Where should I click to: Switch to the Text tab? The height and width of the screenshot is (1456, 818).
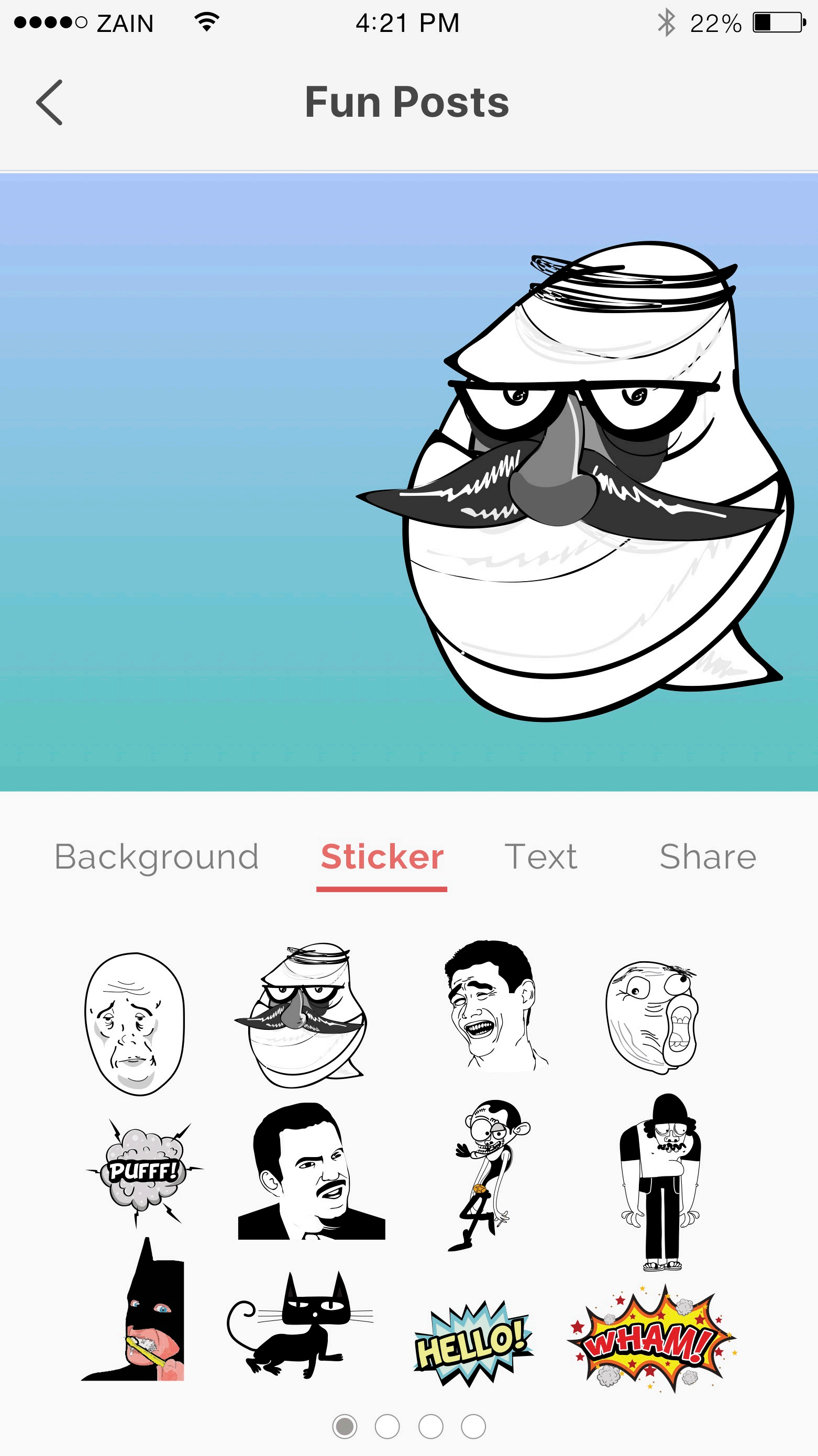coord(540,857)
